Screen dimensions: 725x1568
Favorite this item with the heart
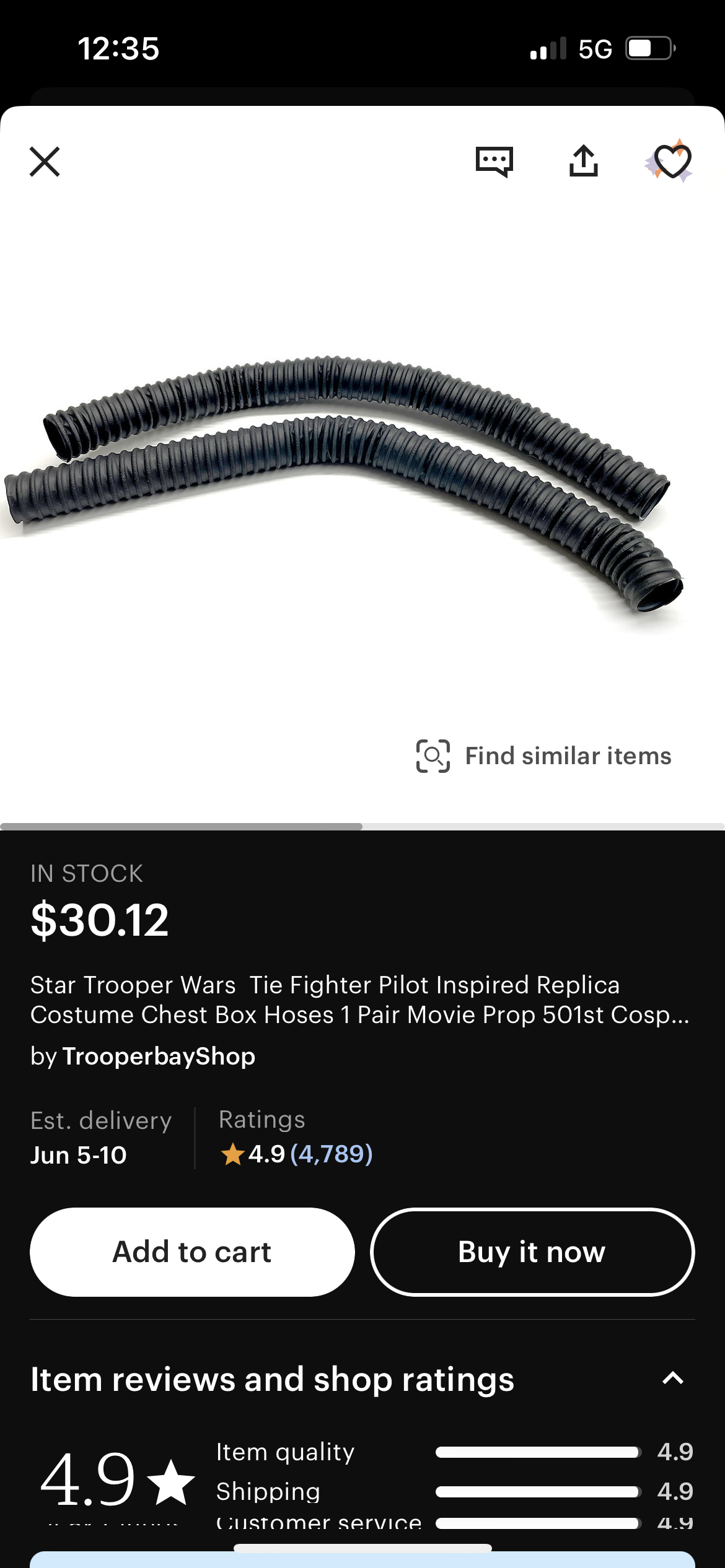[x=672, y=161]
